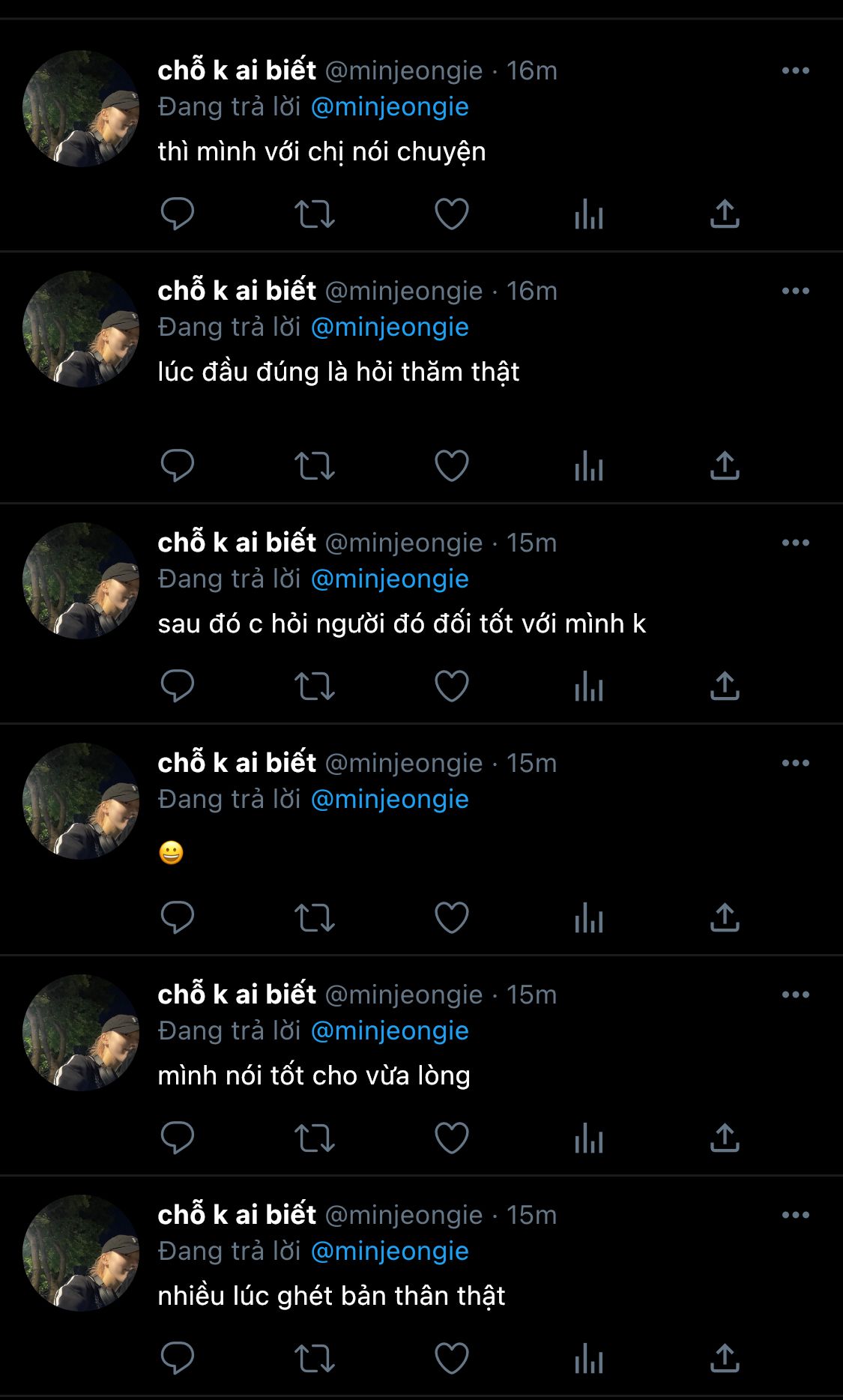View analytics for 'sau đó c hỏi người đó' tweet
The height and width of the screenshot is (1400, 843).
point(589,687)
